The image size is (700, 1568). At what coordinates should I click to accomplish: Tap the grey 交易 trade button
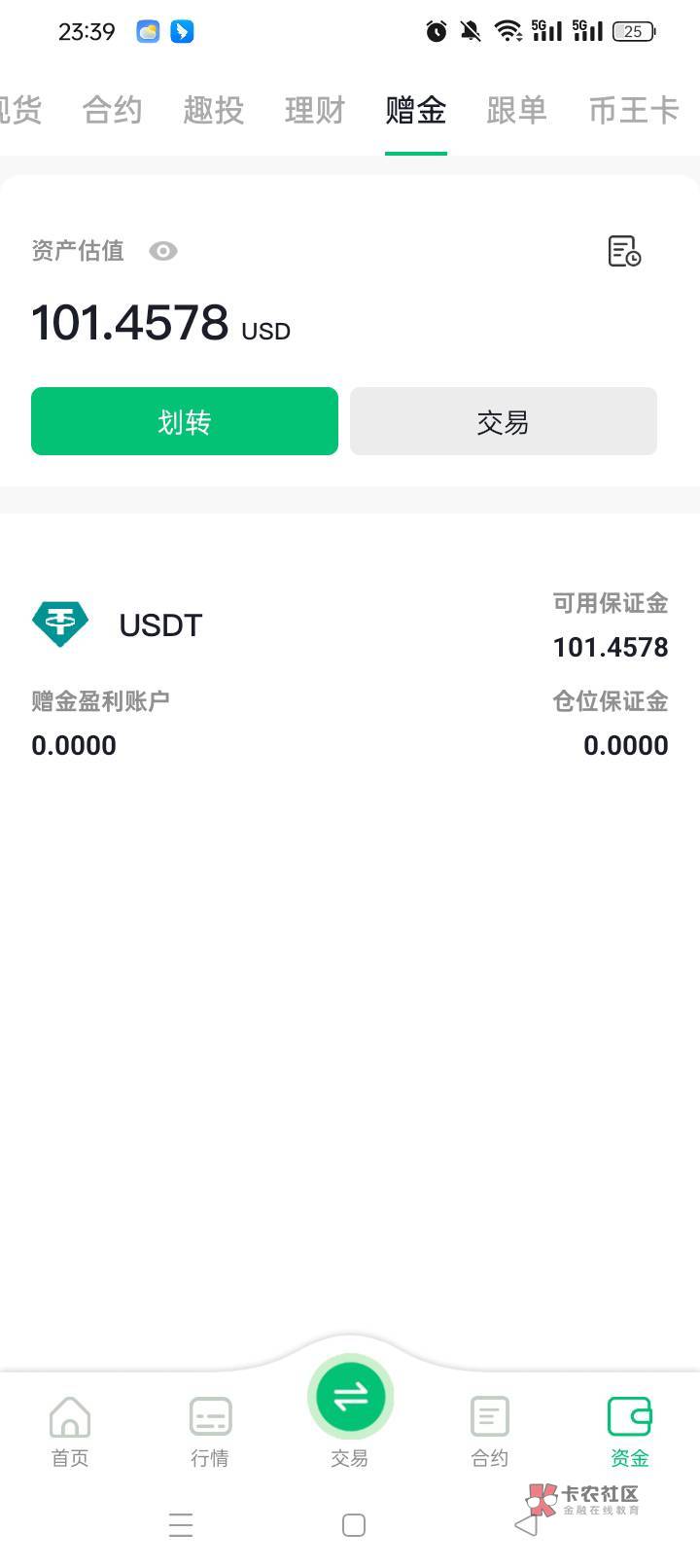tap(504, 421)
